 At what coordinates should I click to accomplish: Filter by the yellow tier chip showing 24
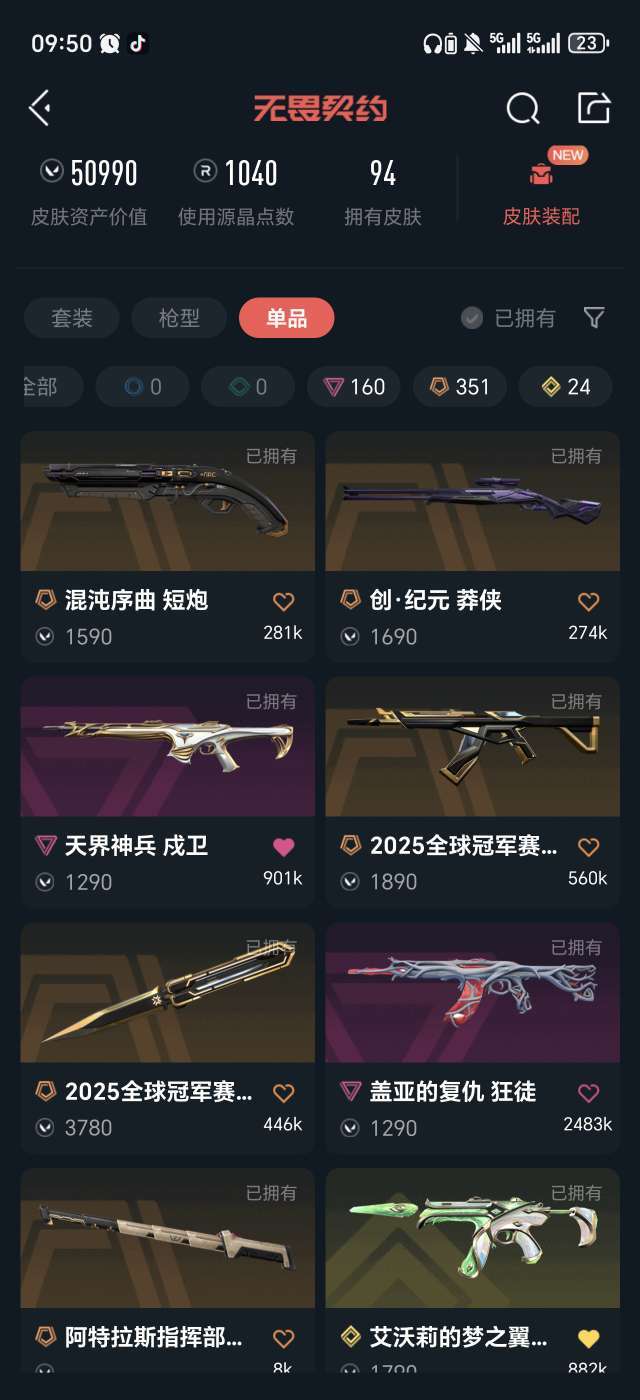566,387
